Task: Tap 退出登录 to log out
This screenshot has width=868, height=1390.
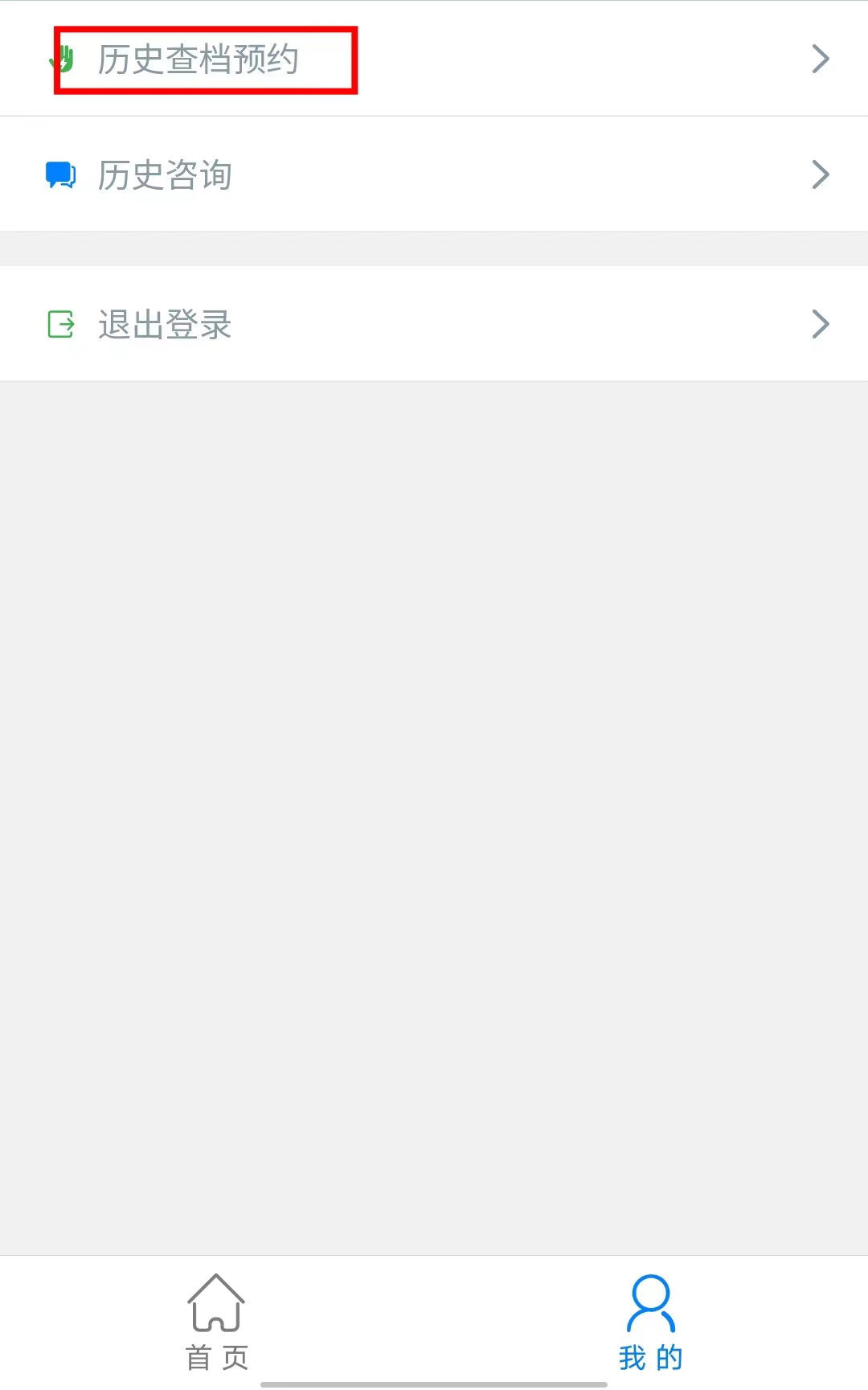Action: coord(434,324)
